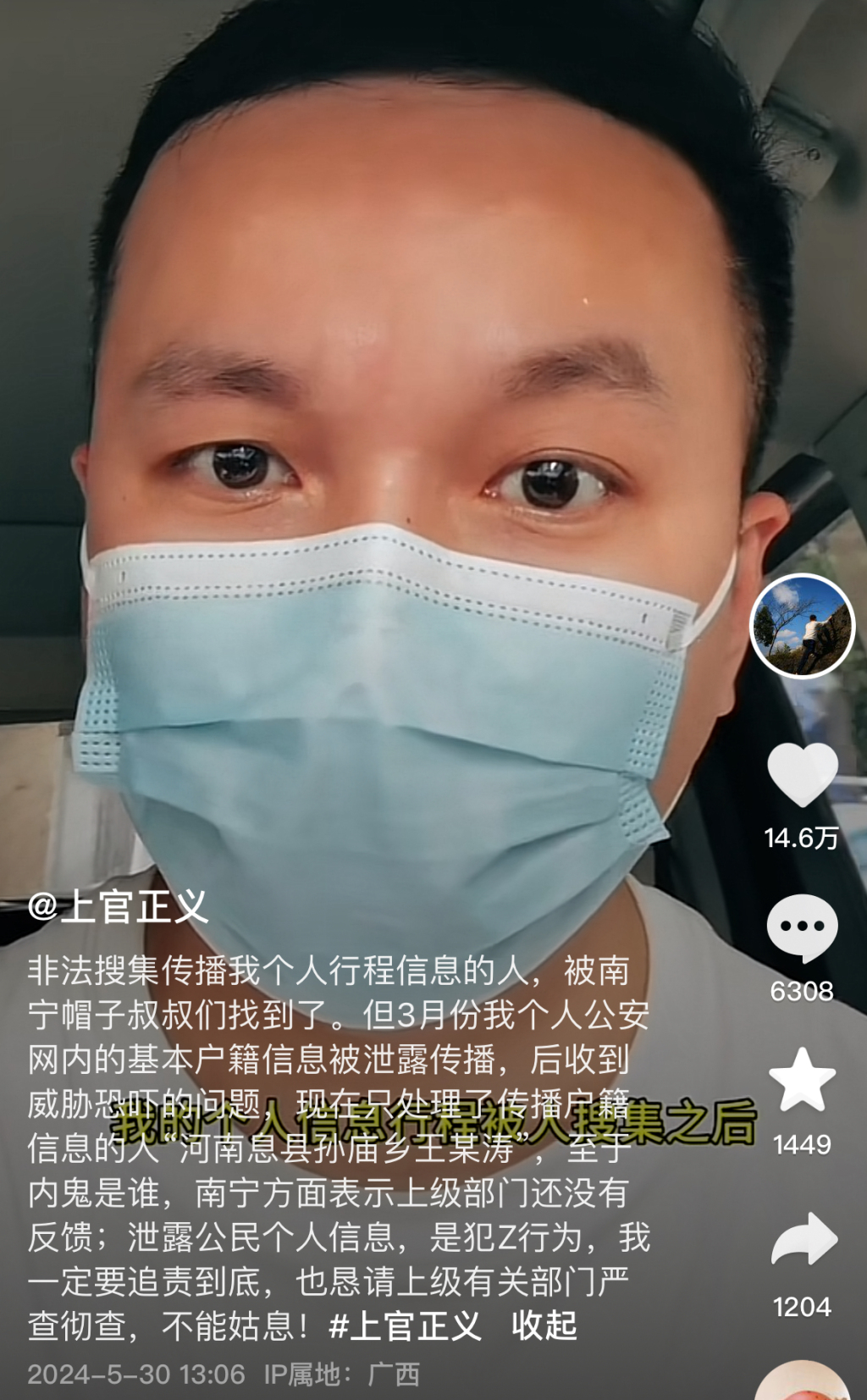Open the @上官正义 username
Screen dimensions: 867x1400
tap(118, 908)
